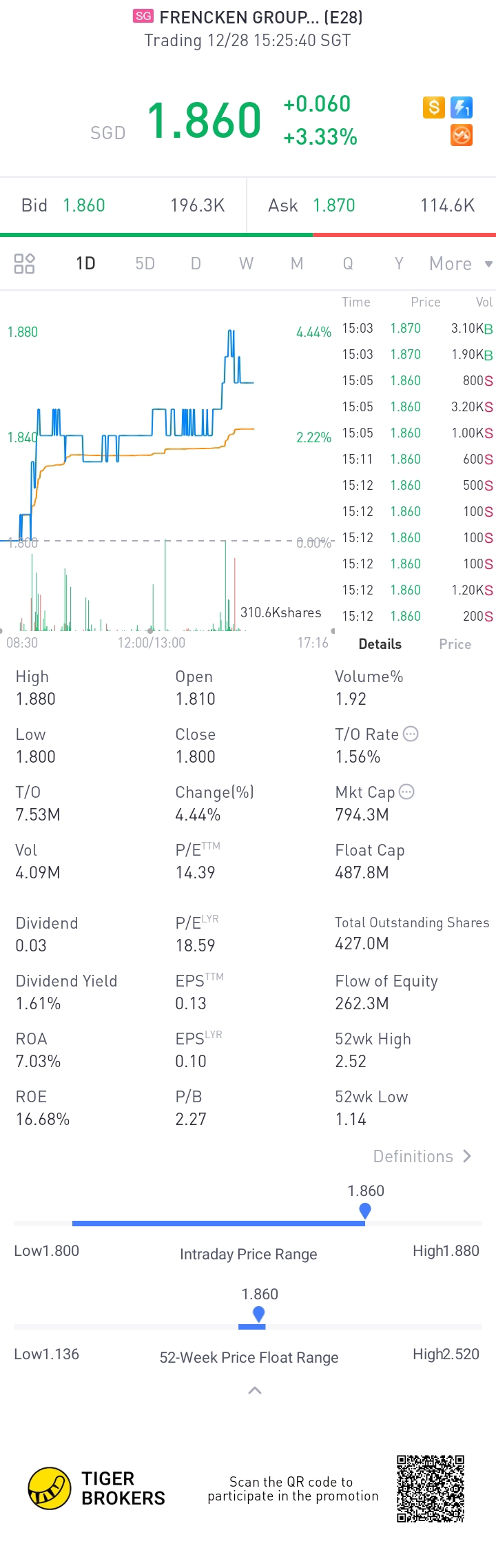Show the yearly Y chart
The width and height of the screenshot is (496, 1568).
click(398, 263)
